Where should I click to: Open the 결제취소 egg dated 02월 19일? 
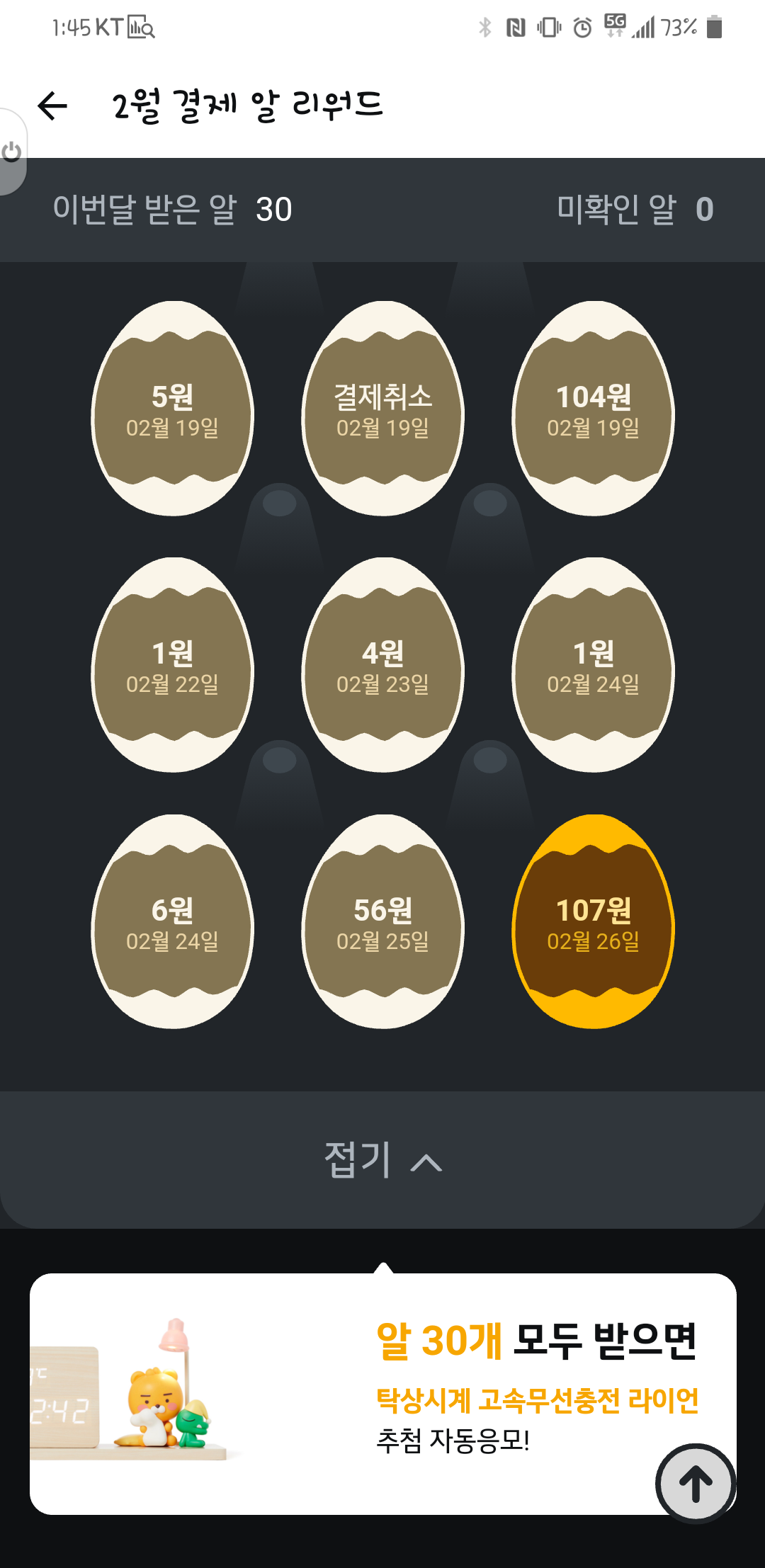pyautogui.click(x=382, y=409)
